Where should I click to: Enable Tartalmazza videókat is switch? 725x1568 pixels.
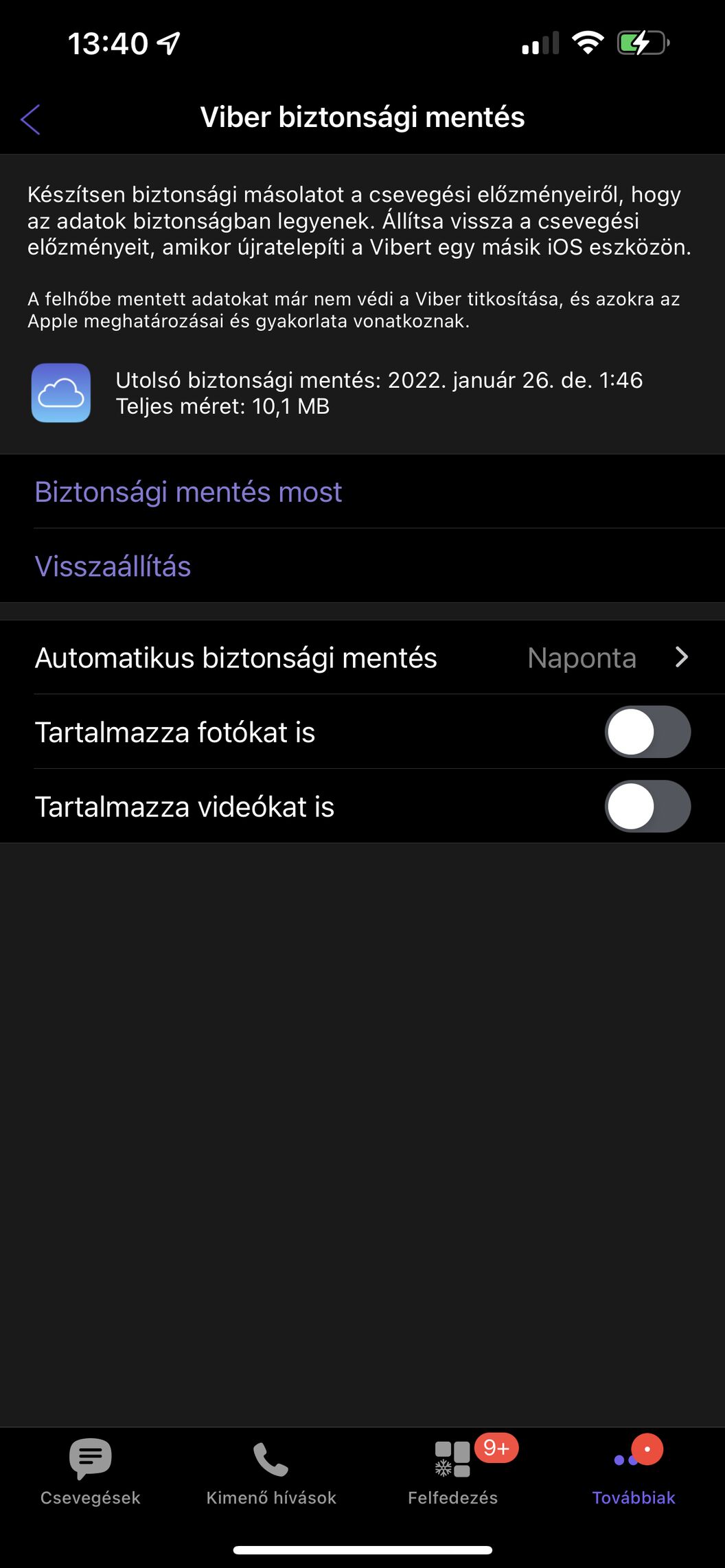pos(647,806)
